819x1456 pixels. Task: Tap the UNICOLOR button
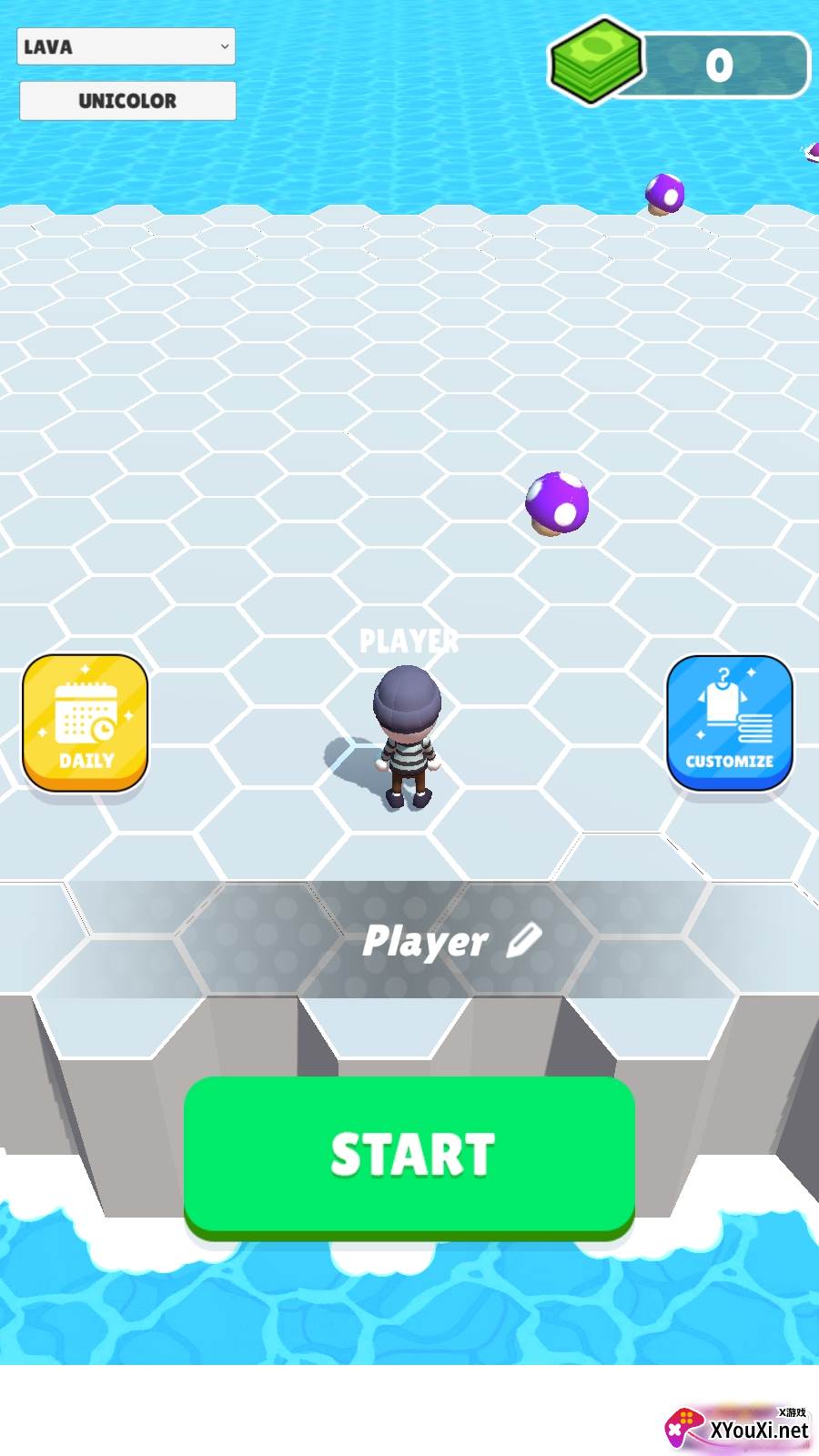pos(127,101)
